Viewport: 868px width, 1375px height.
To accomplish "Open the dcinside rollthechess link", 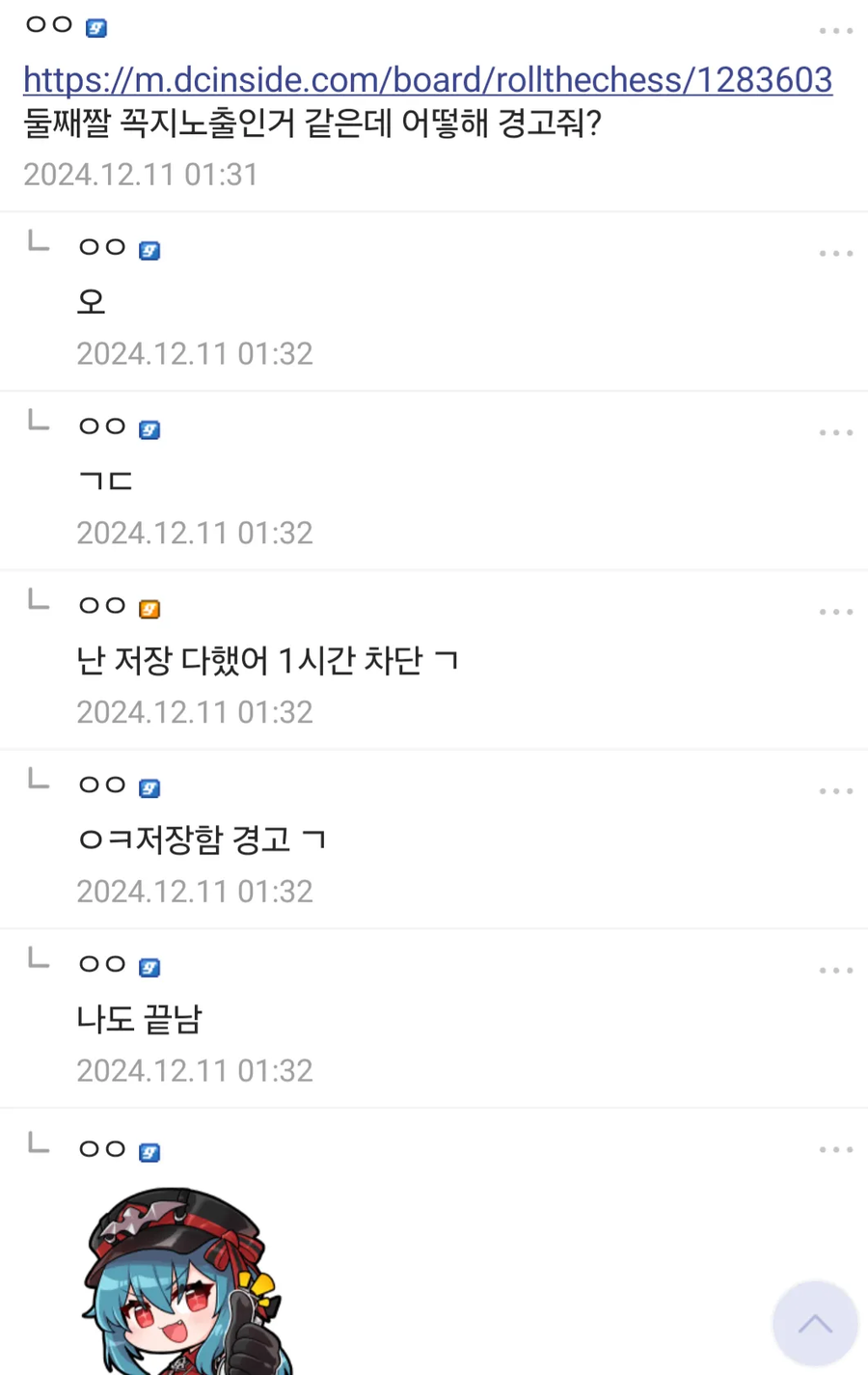I will pos(427,80).
